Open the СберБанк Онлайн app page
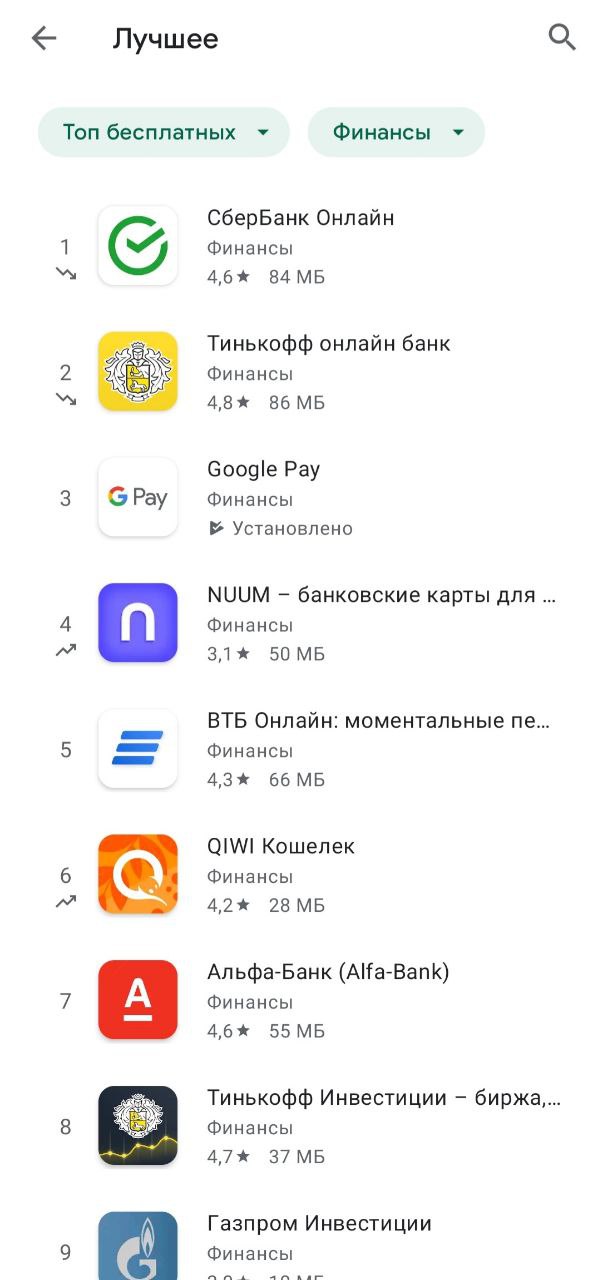601x1280 pixels. (x=300, y=246)
